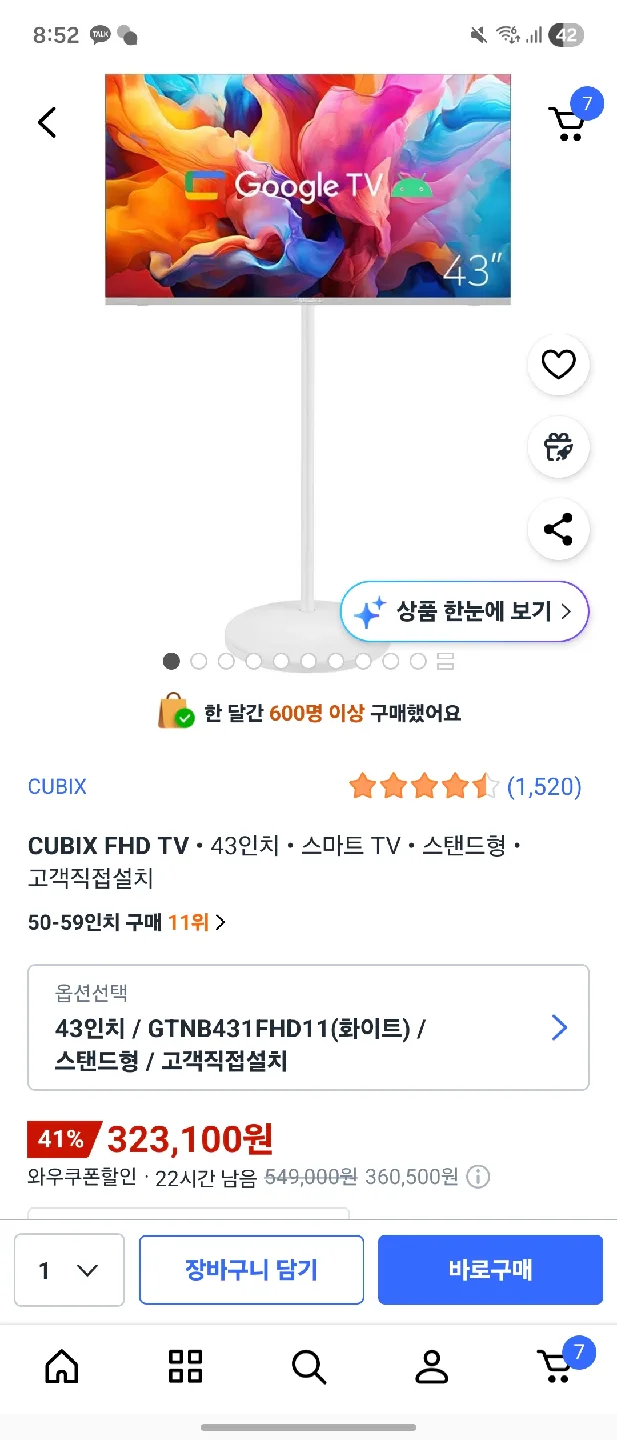Open the cart tab in bottom bar
The height and width of the screenshot is (1440, 617).
coord(555,1365)
